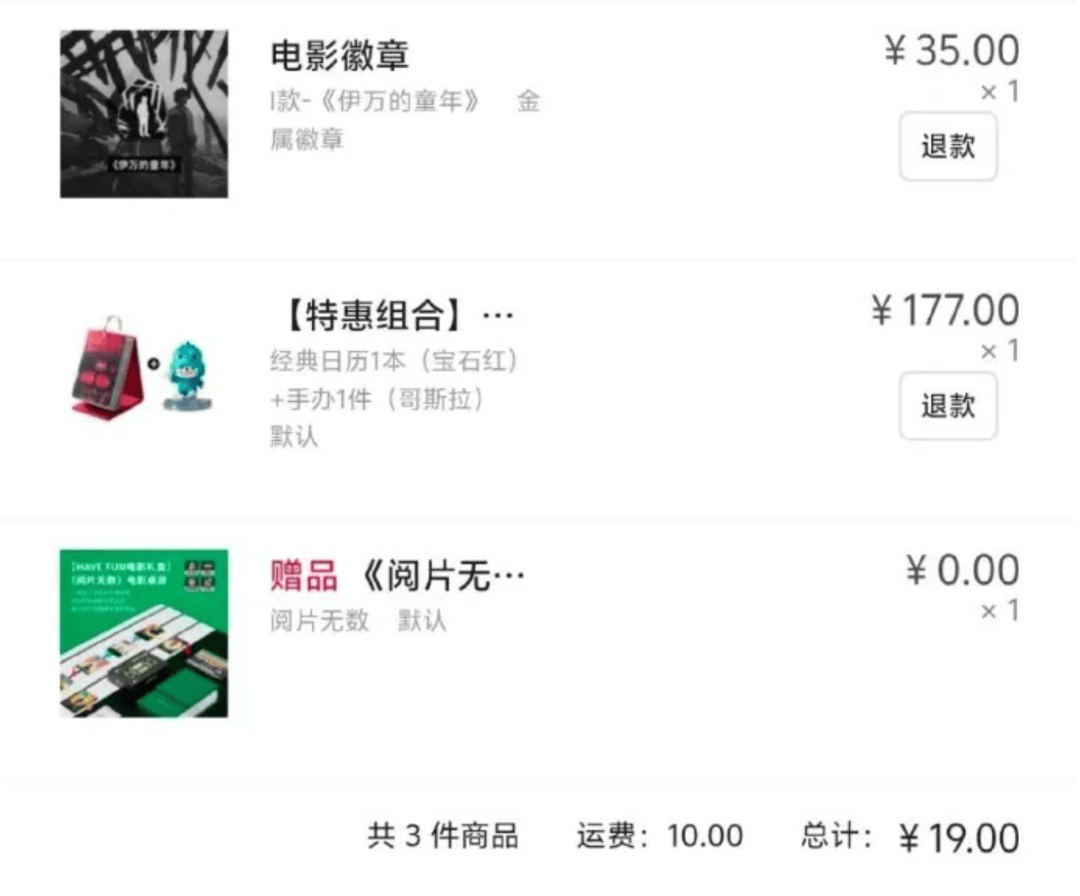This screenshot has height=896, width=1080.
Task: Open the 电影徽章 product thumbnail
Action: [144, 114]
